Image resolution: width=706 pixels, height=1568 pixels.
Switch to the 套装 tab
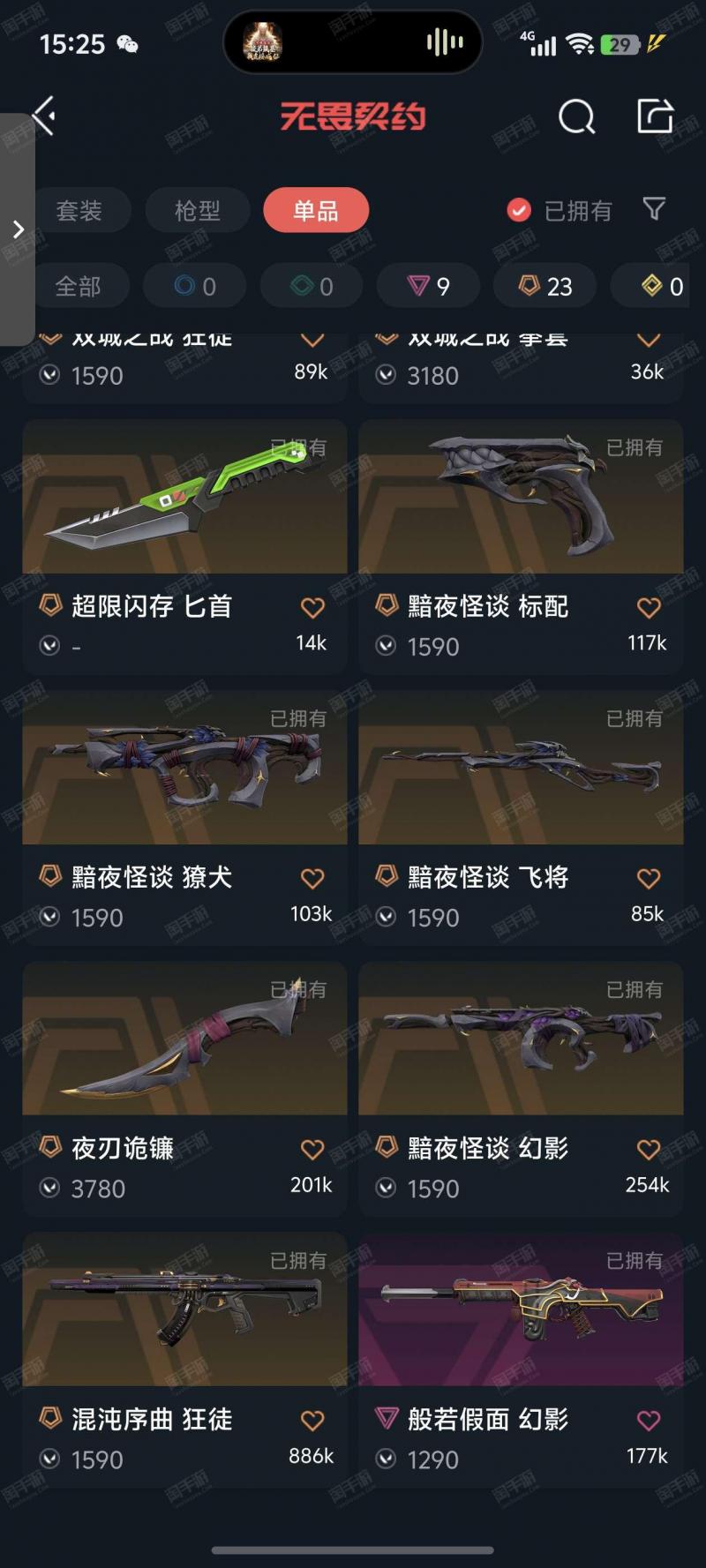(x=79, y=211)
